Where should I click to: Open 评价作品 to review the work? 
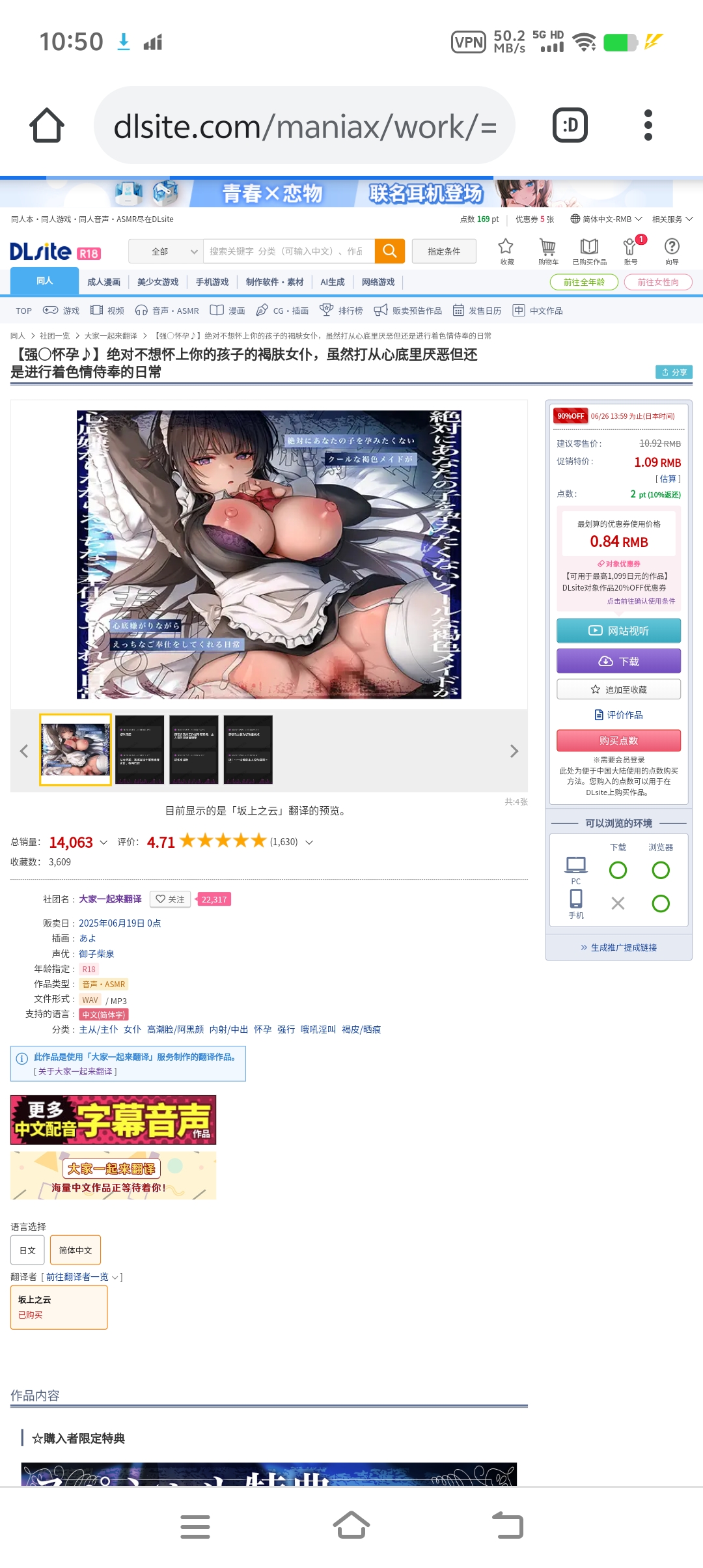click(618, 715)
